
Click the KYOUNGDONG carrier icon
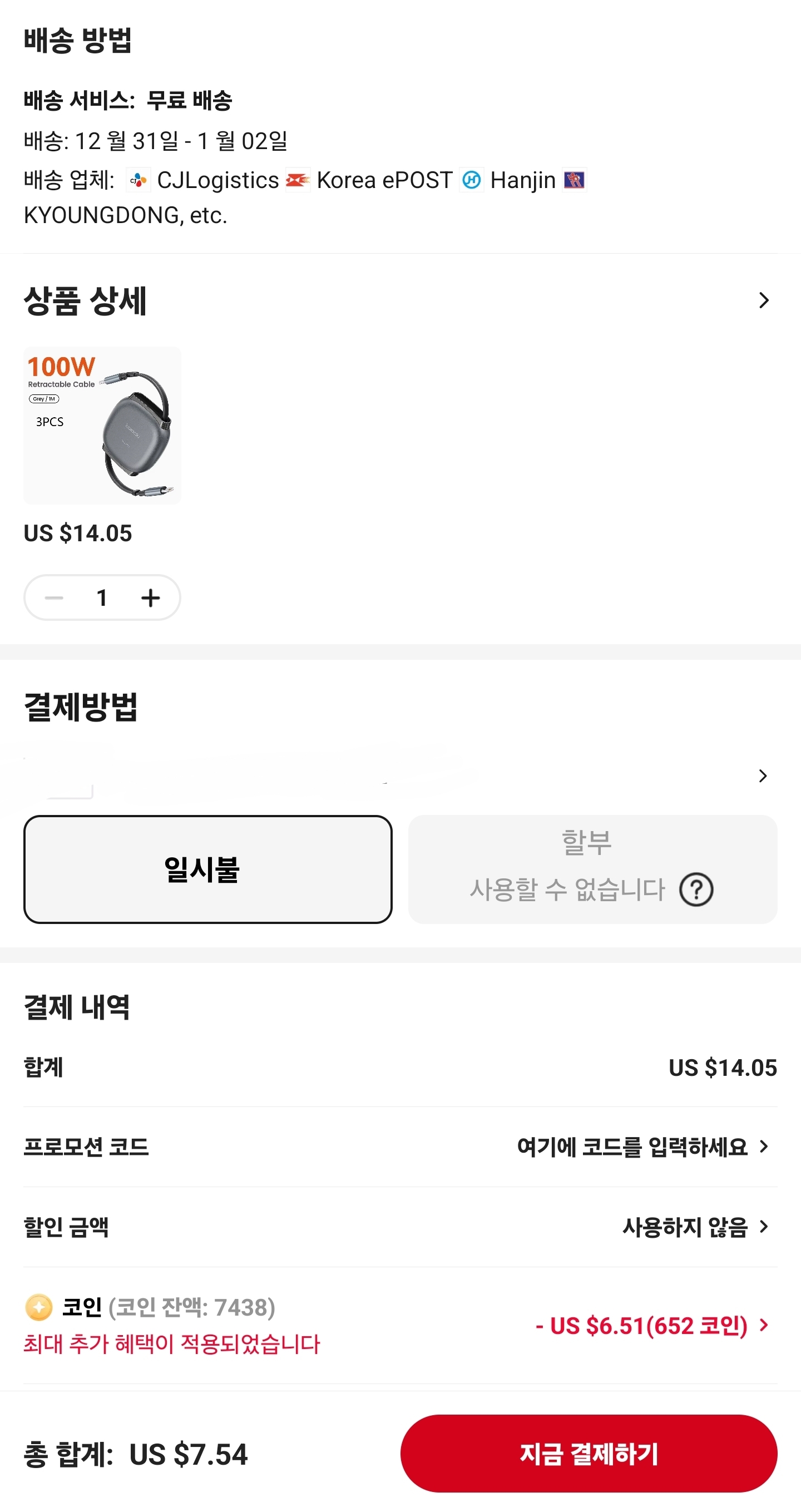pyautogui.click(x=576, y=180)
